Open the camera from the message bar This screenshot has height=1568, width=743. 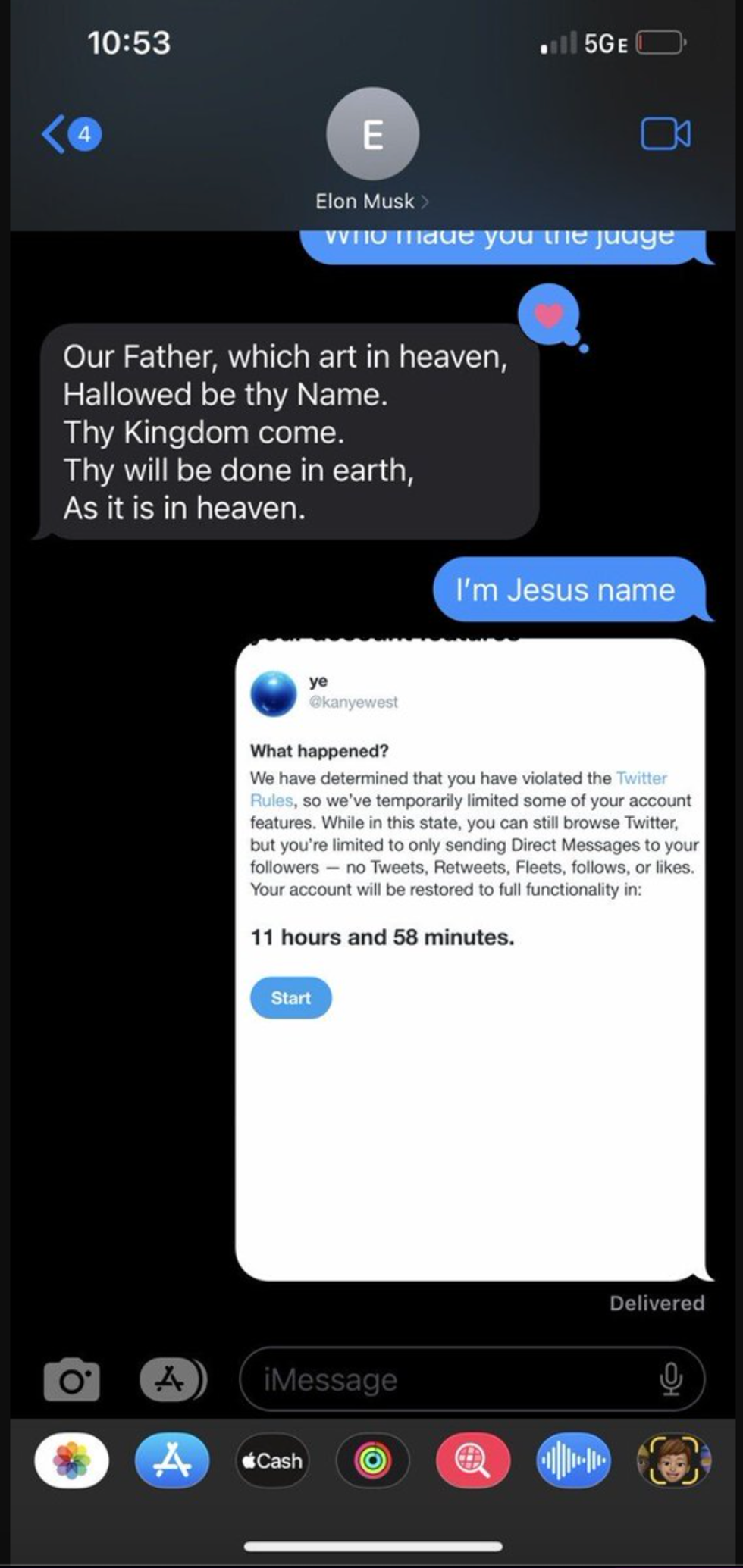tap(72, 1379)
